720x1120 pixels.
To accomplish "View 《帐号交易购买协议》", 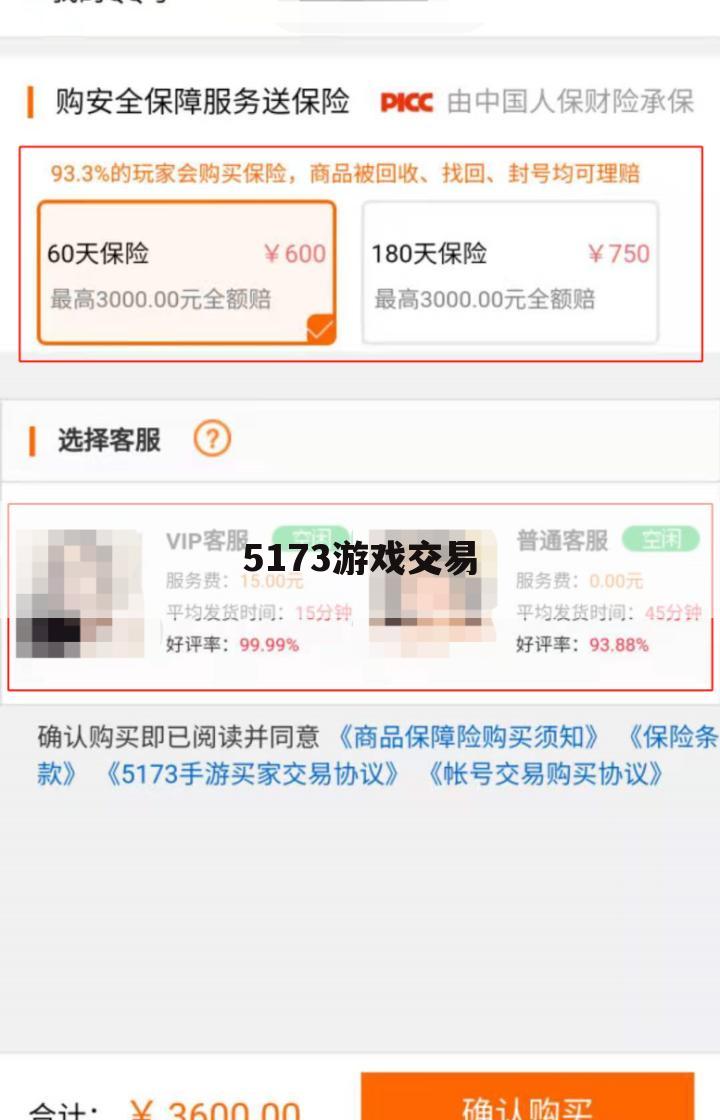I will coord(544,774).
